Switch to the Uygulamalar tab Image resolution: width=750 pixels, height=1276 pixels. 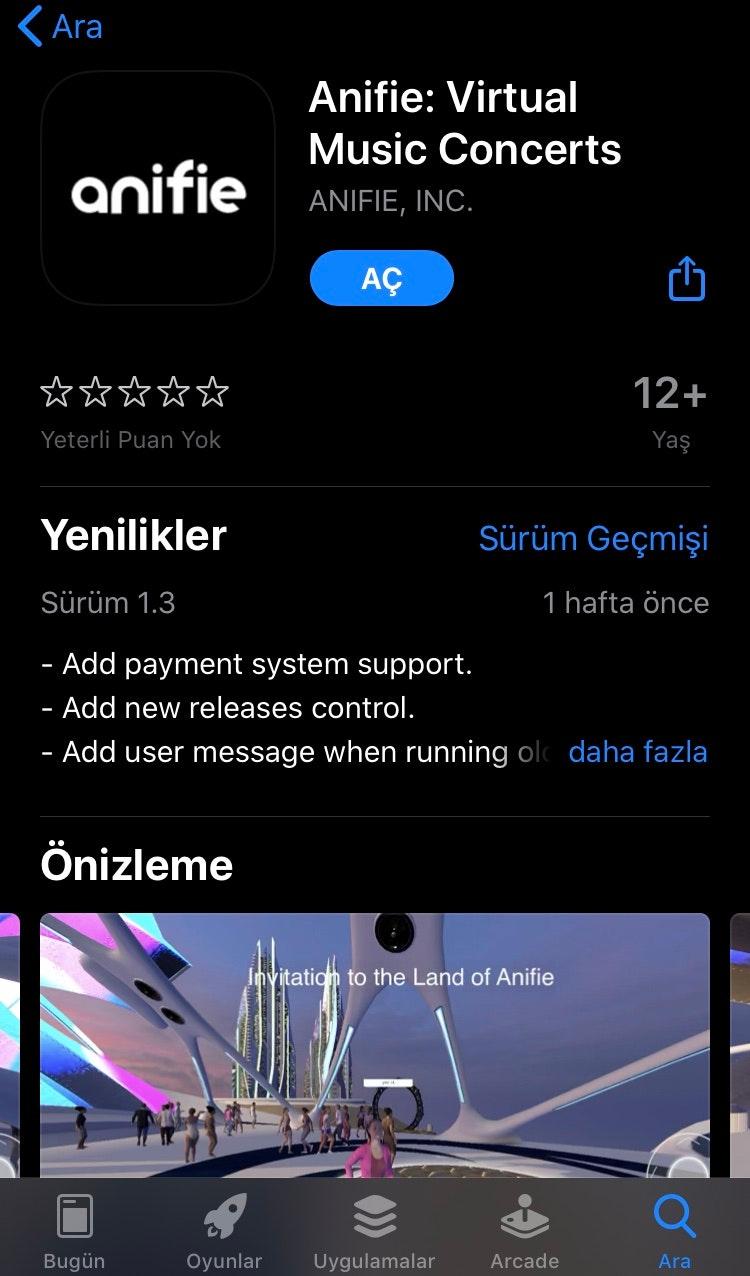374,1231
